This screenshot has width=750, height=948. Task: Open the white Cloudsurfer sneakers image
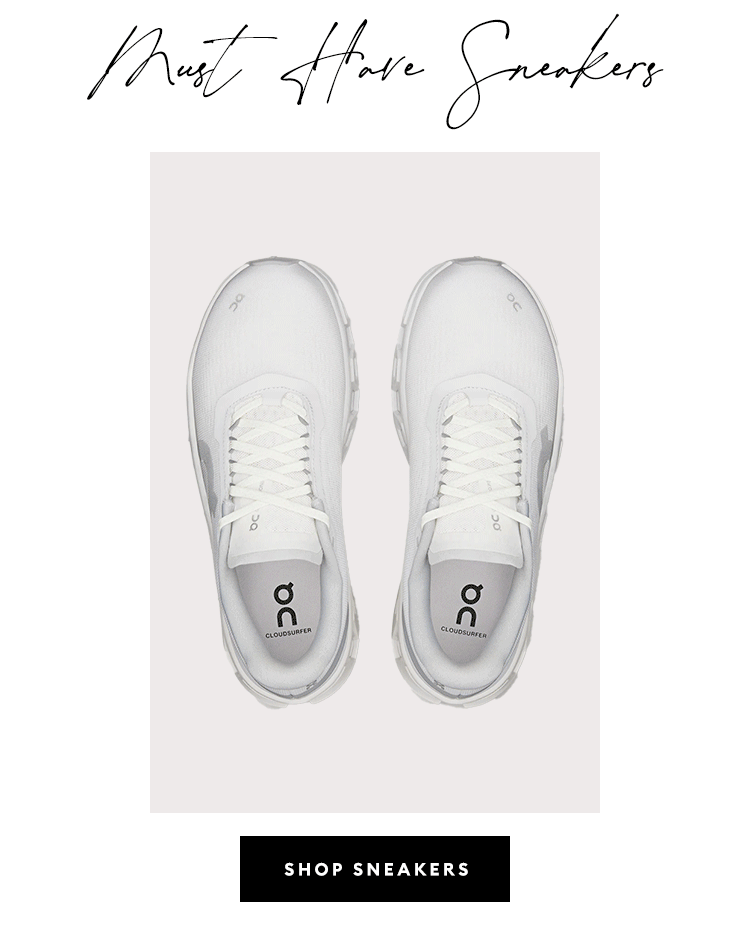click(375, 482)
